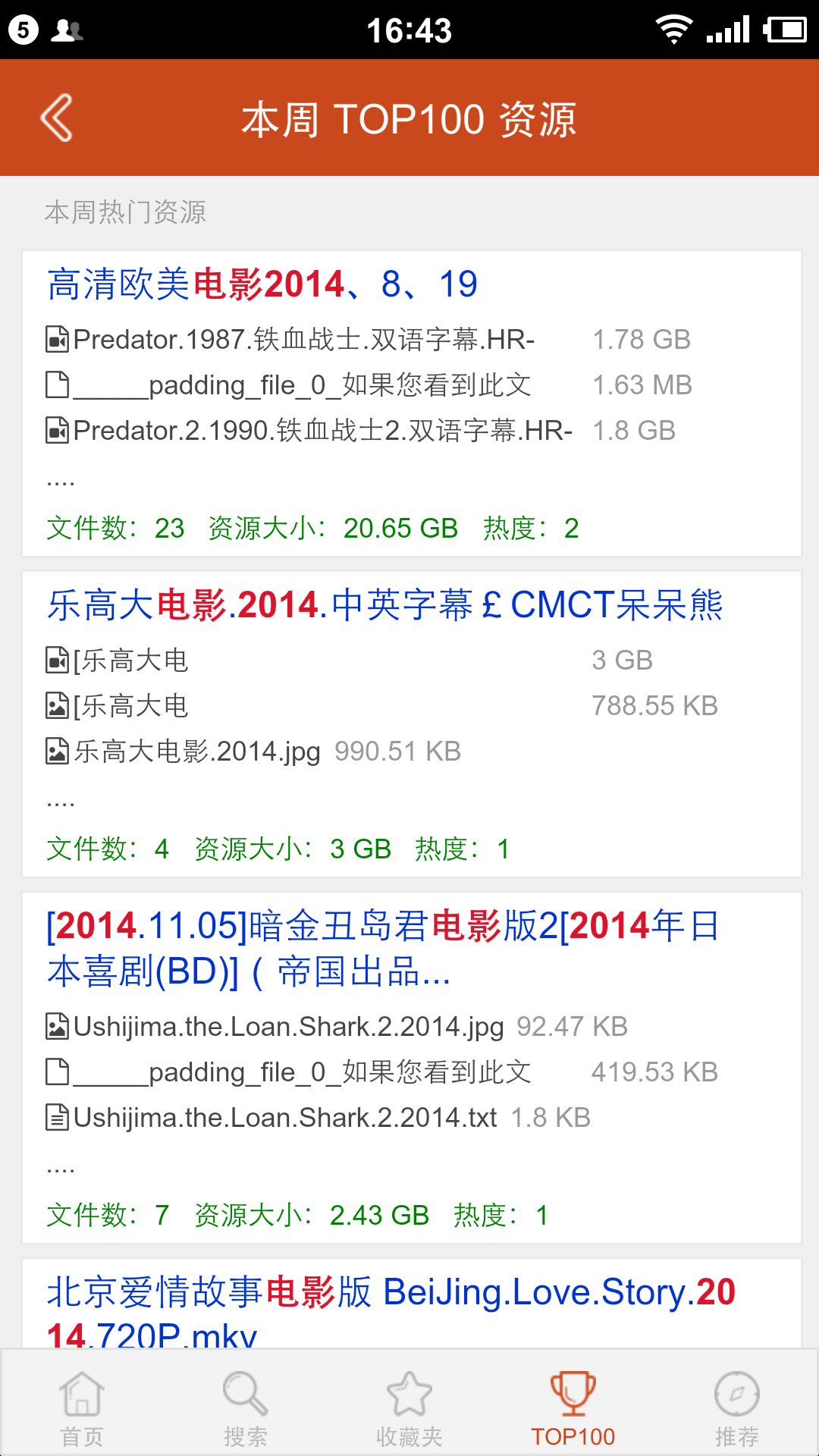Go back using the header arrow
Image resolution: width=819 pixels, height=1456 pixels.
click(x=57, y=118)
